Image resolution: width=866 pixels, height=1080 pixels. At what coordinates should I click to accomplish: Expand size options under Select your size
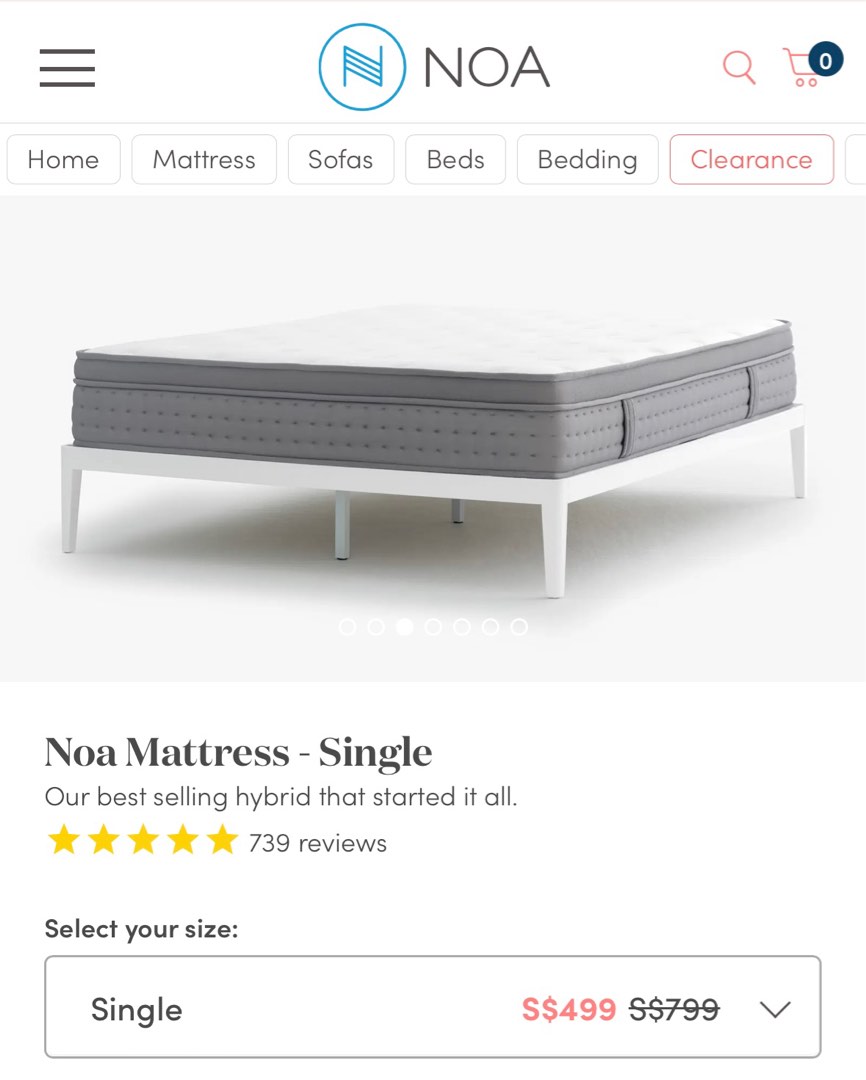[x=430, y=1007]
